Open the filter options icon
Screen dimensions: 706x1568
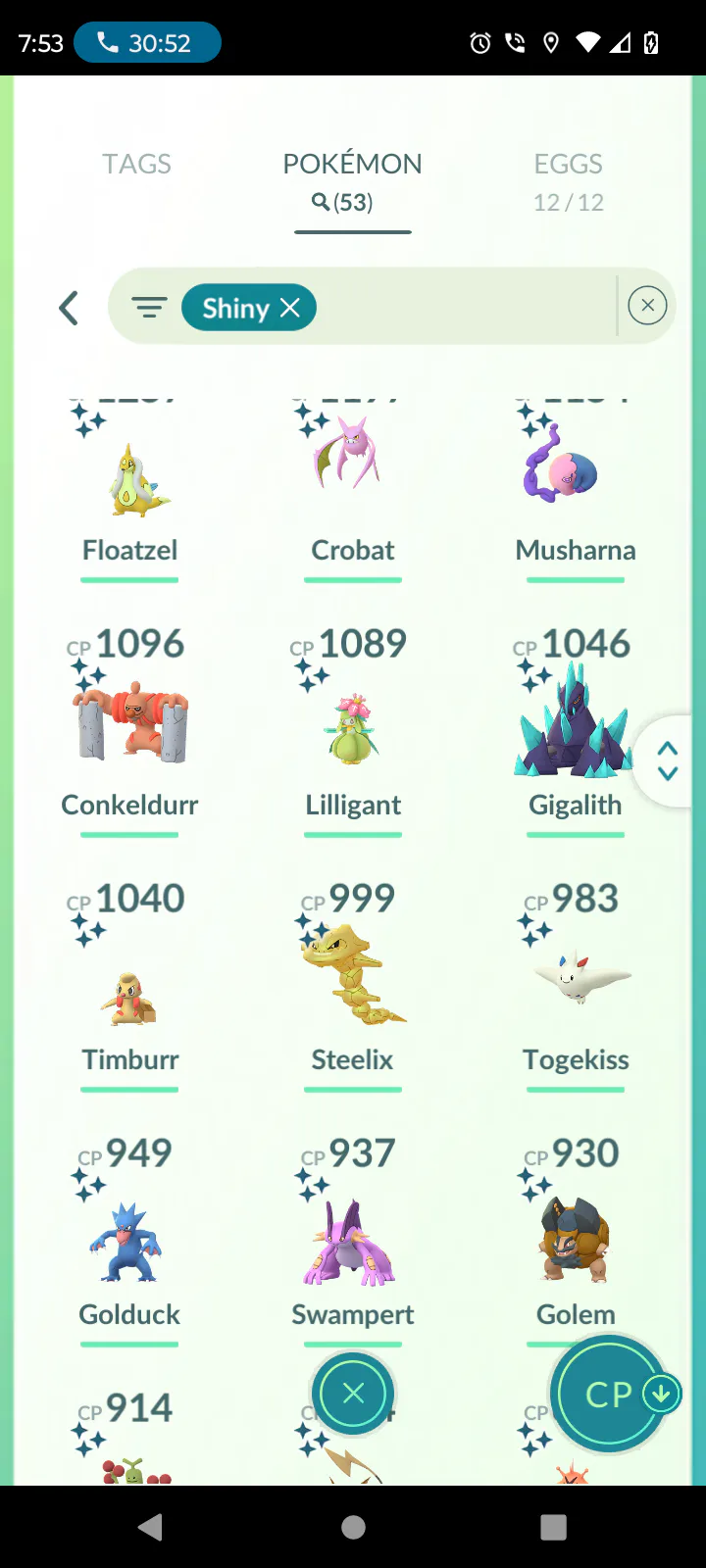coord(149,308)
